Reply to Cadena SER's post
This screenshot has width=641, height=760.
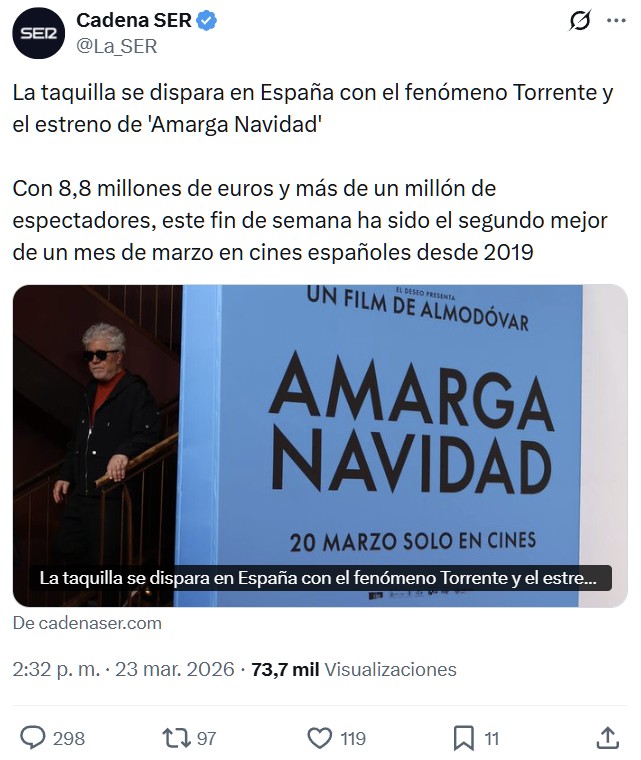tap(34, 738)
